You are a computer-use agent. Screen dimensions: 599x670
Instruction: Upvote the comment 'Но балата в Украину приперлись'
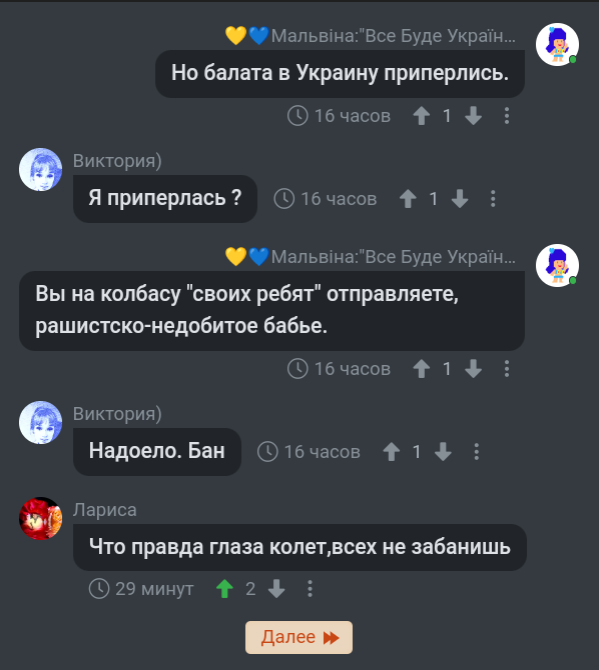[421, 116]
